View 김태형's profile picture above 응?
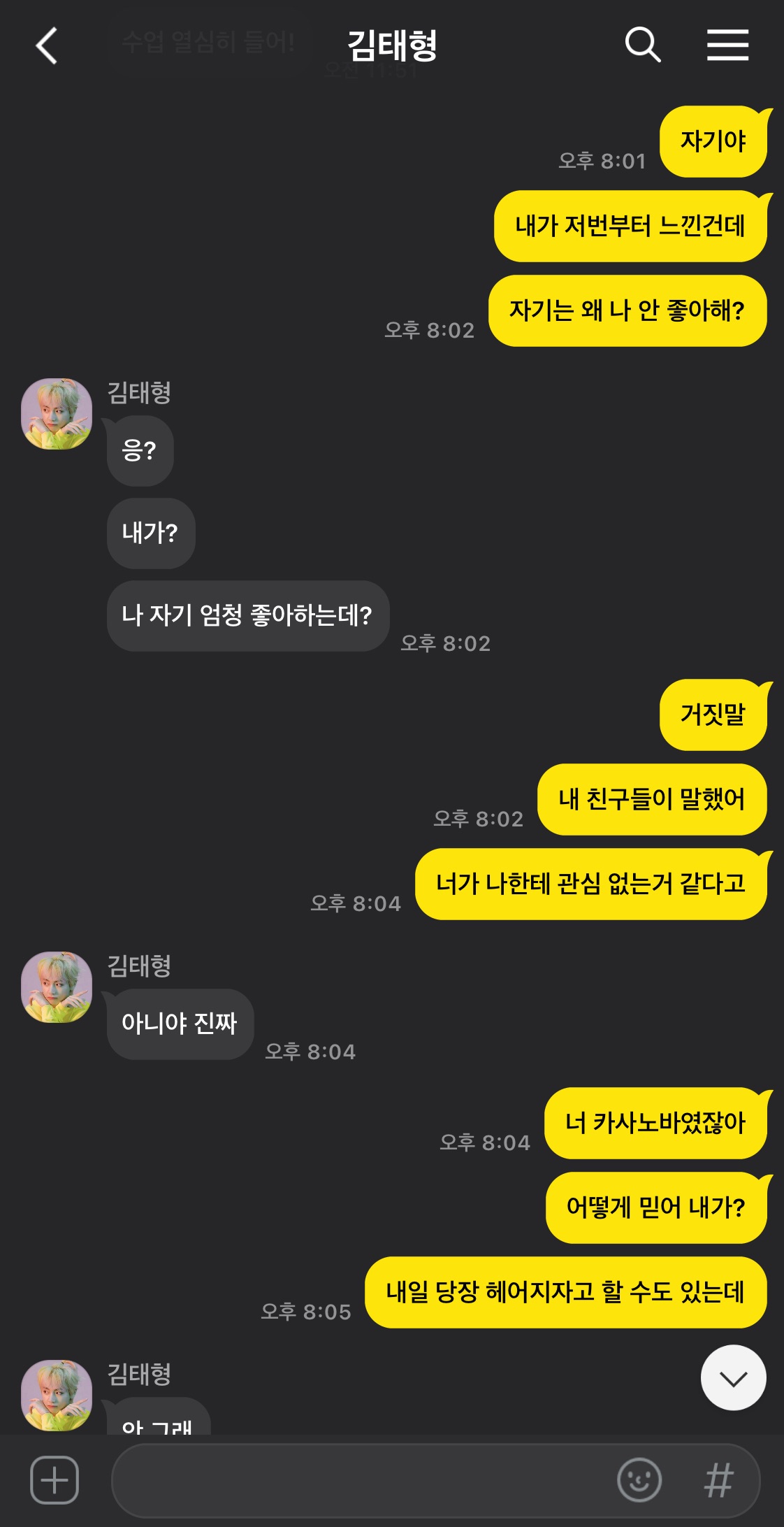The width and height of the screenshot is (784, 1527). tap(57, 414)
